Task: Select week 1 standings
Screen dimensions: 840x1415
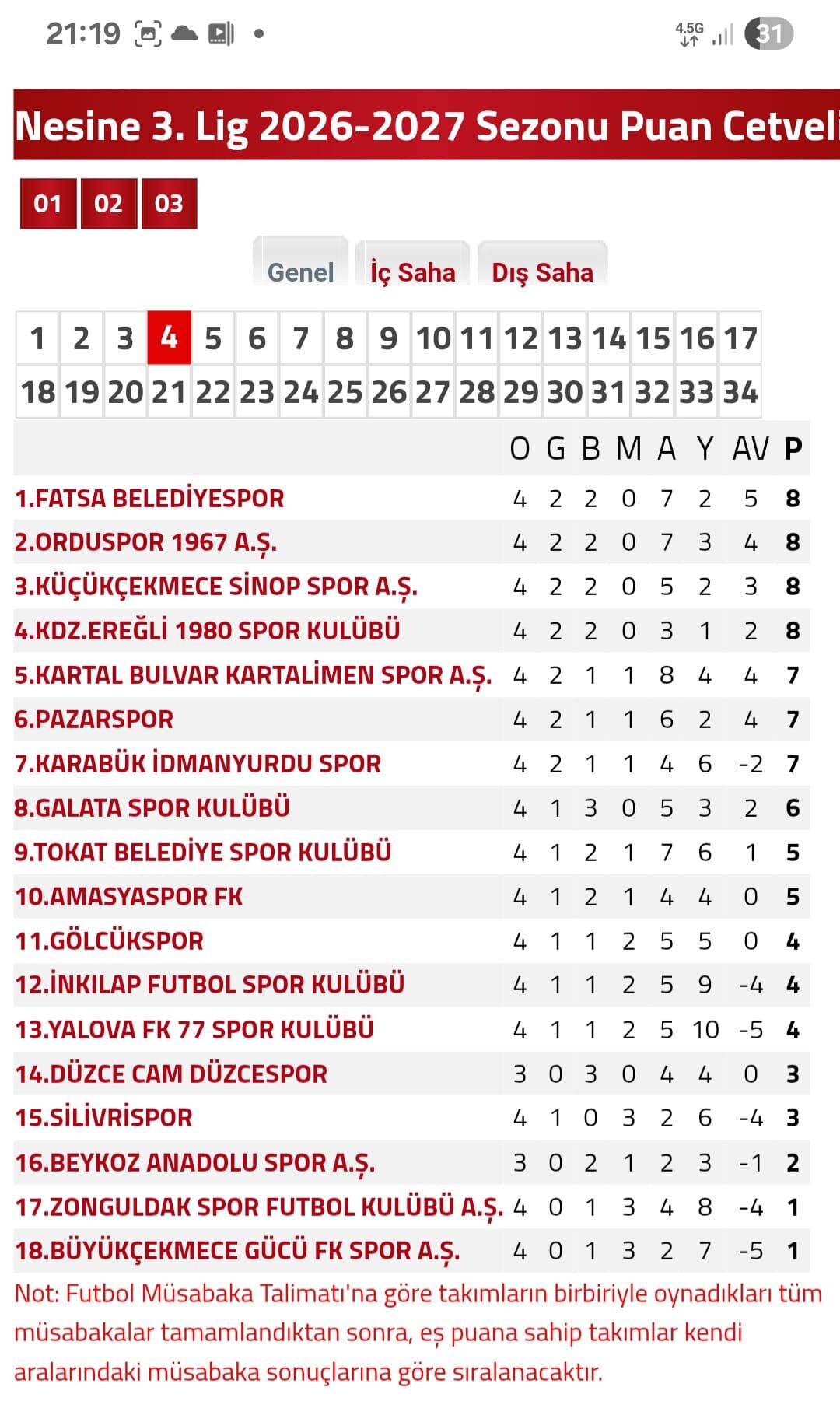Action: pos(37,338)
